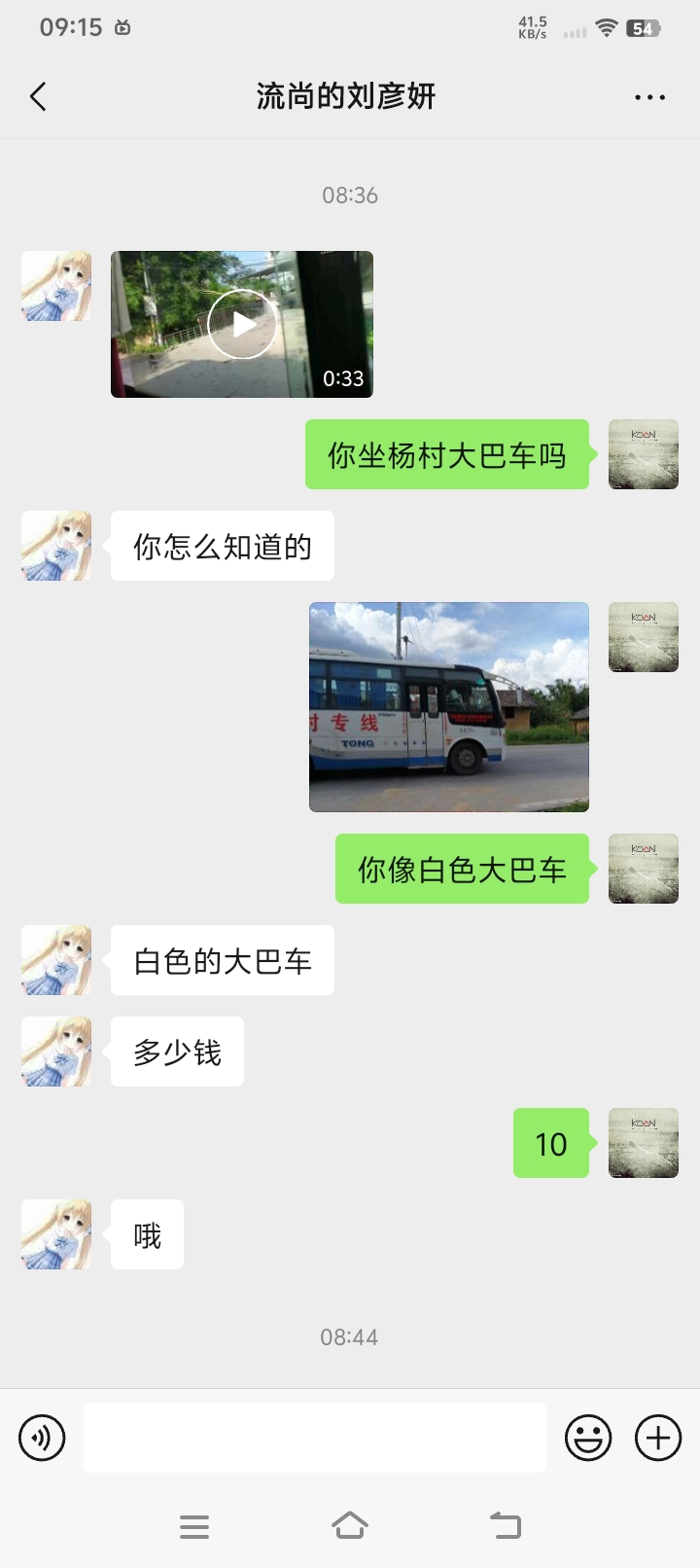700x1568 pixels.
Task: Focus the message text field
Action: click(x=314, y=1438)
